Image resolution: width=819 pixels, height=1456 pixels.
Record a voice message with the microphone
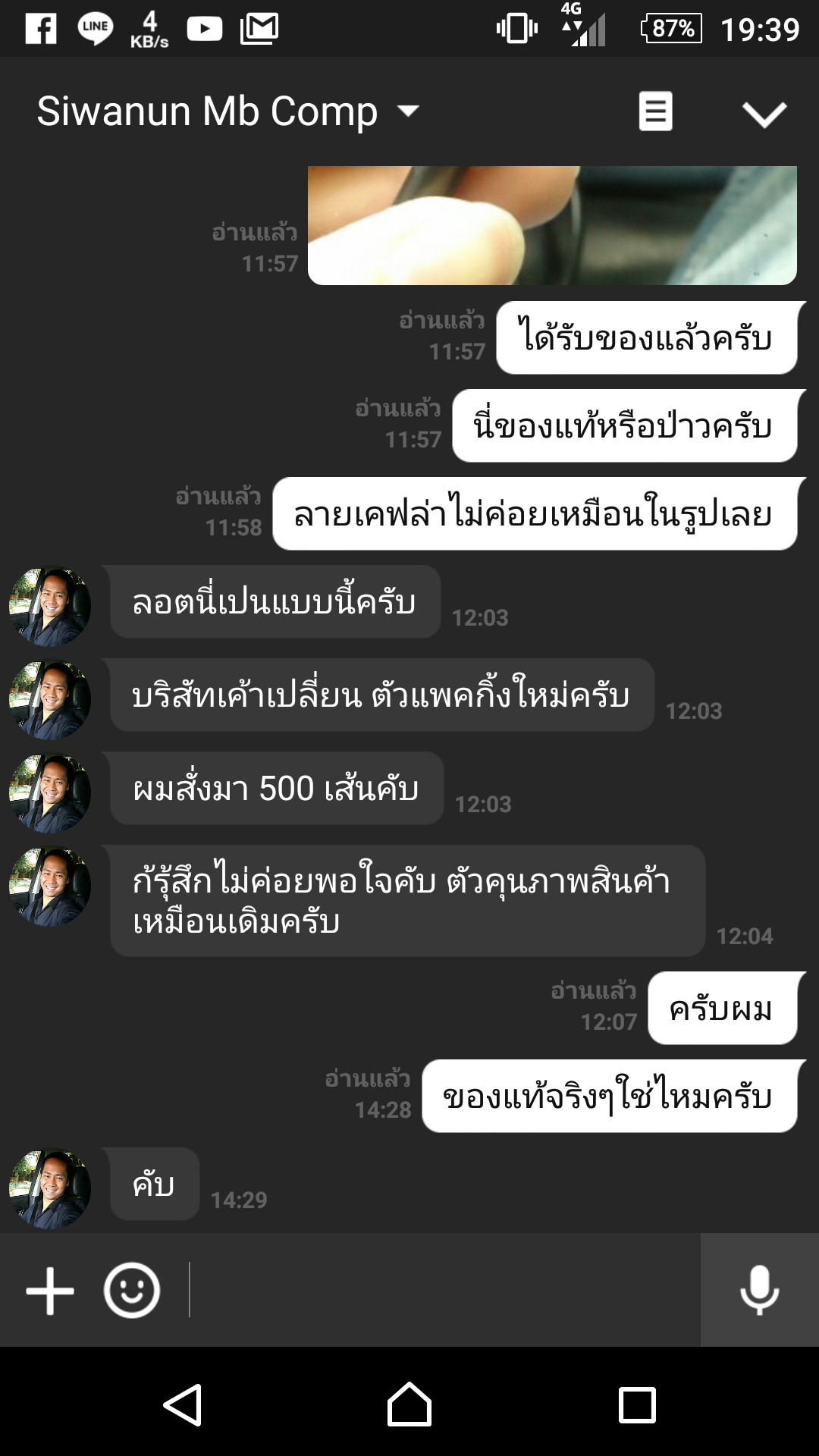(x=759, y=1290)
